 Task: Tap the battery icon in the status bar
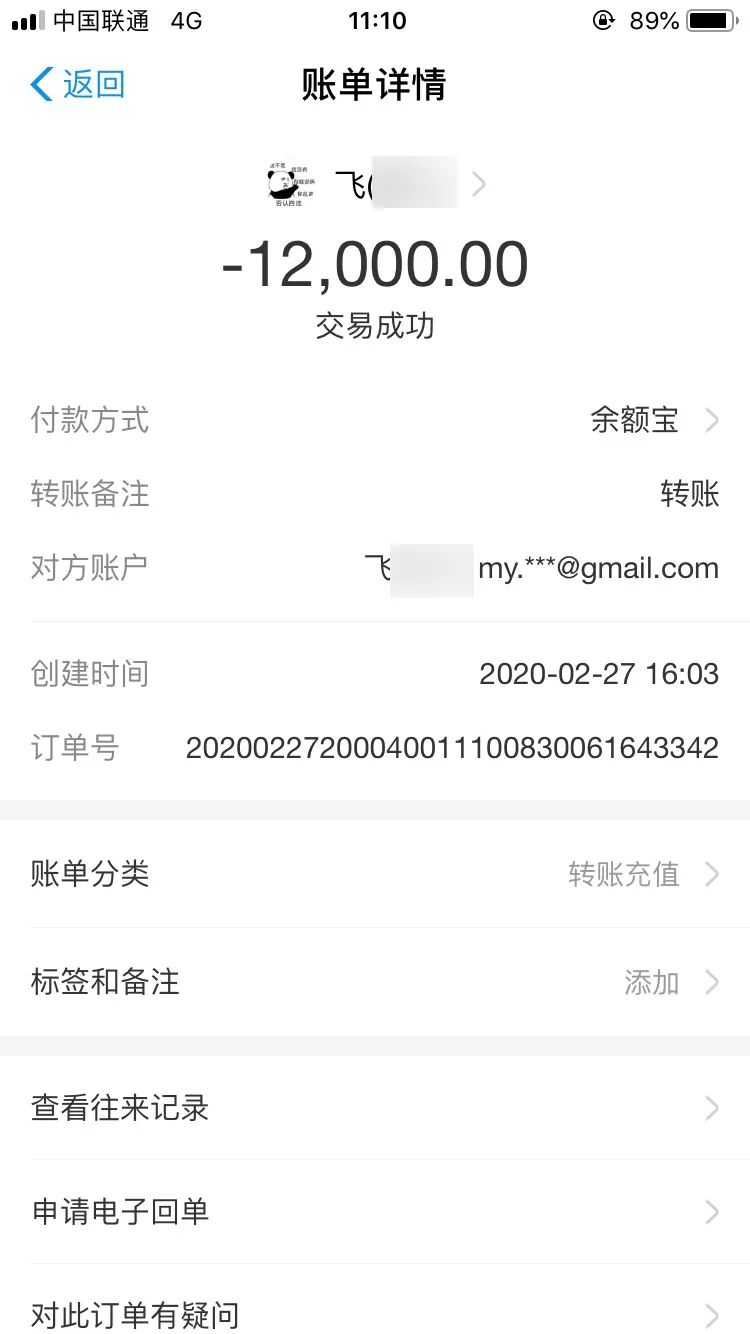[708, 20]
